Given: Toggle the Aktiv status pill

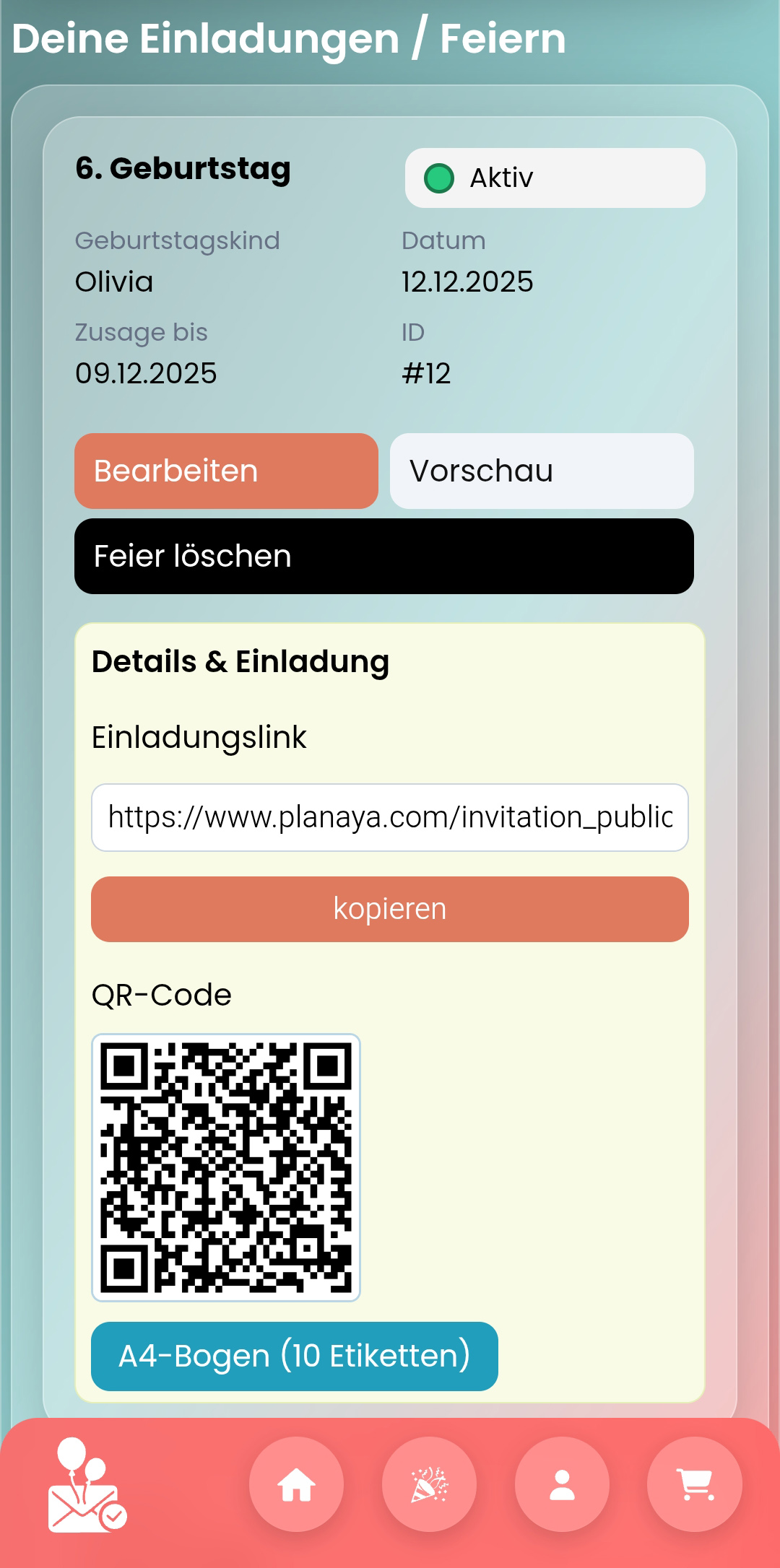Looking at the screenshot, I should (x=555, y=178).
